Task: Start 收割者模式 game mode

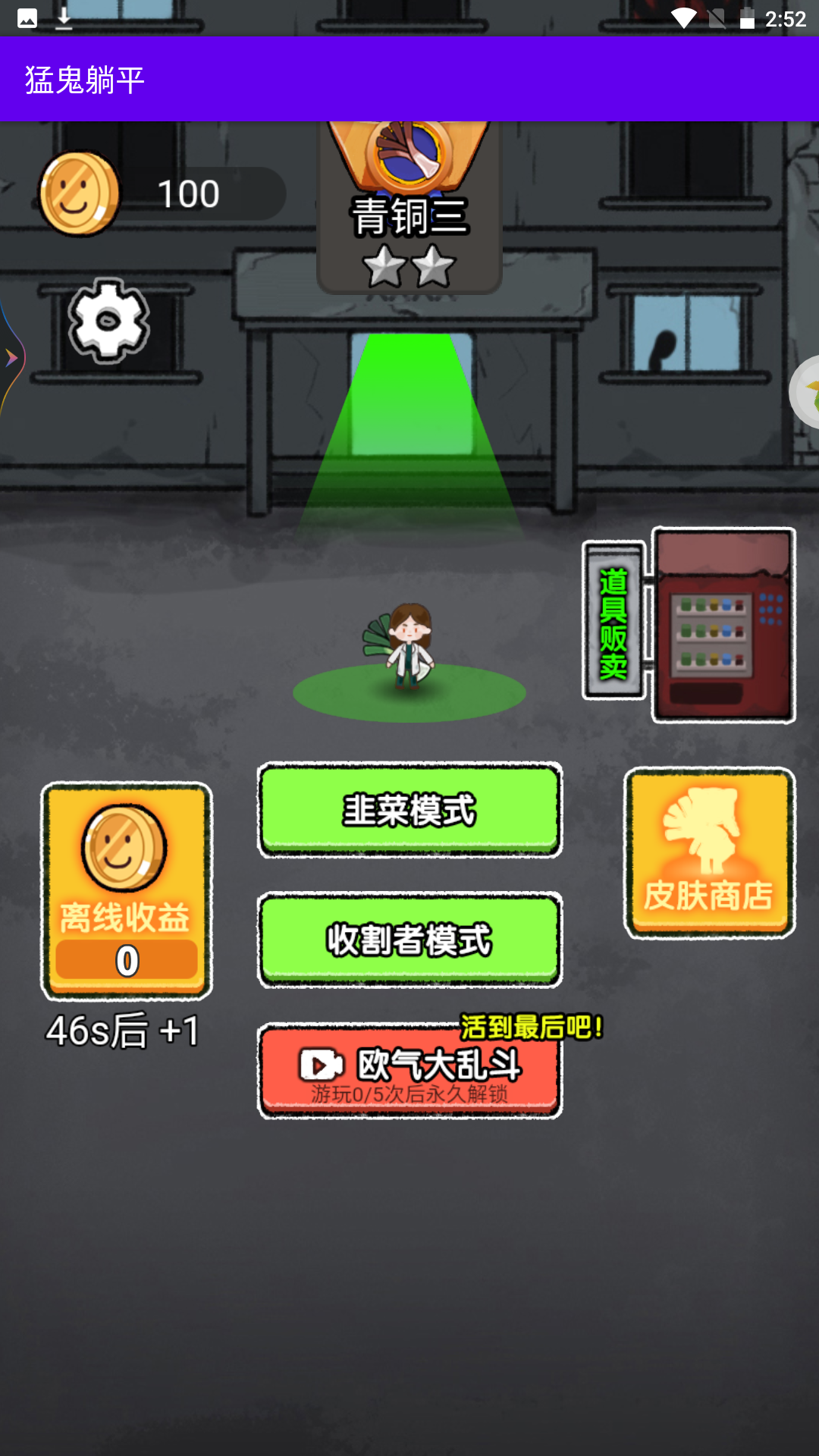Action: pyautogui.click(x=409, y=940)
